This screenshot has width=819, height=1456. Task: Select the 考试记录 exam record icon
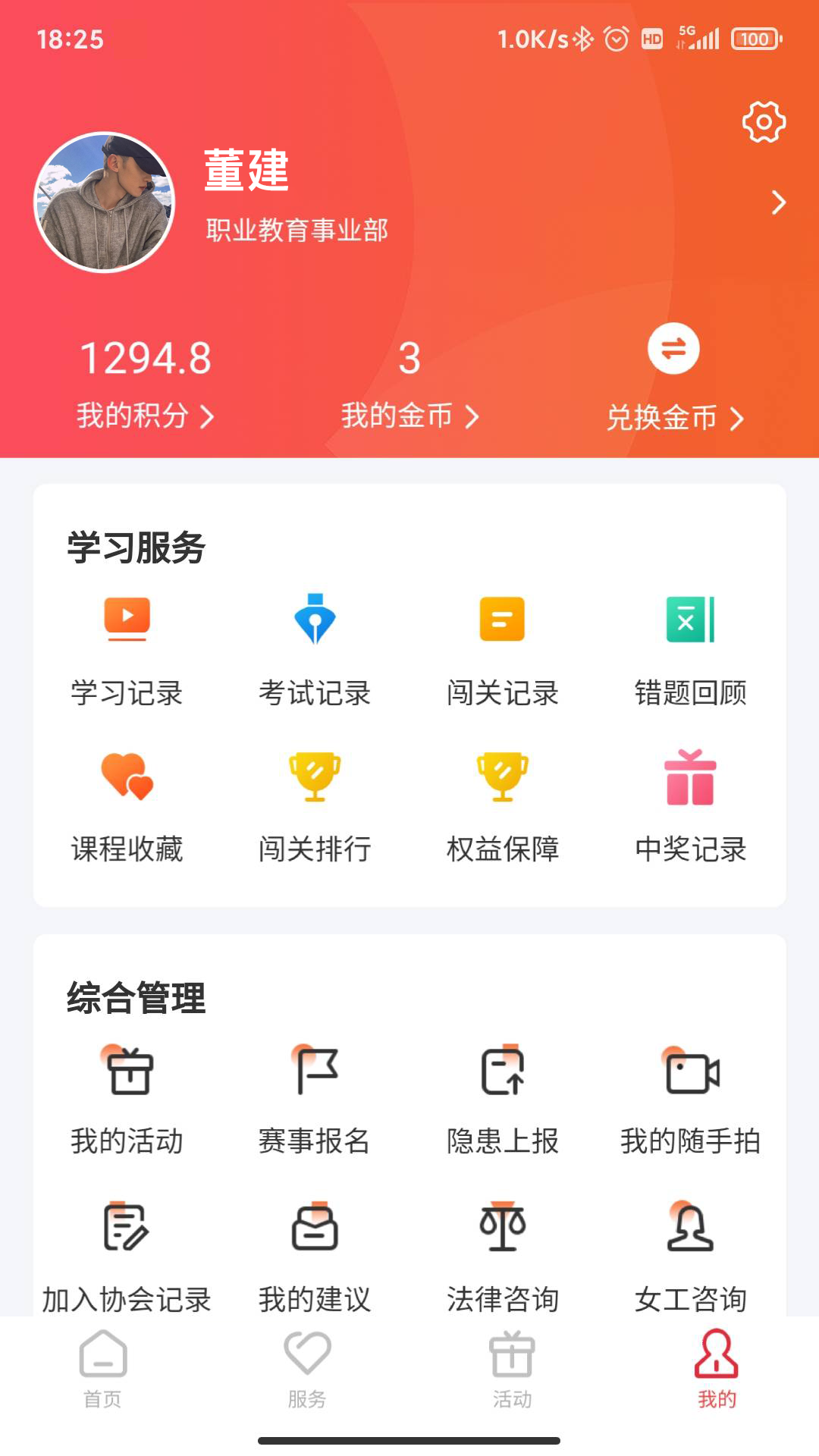pos(312,645)
